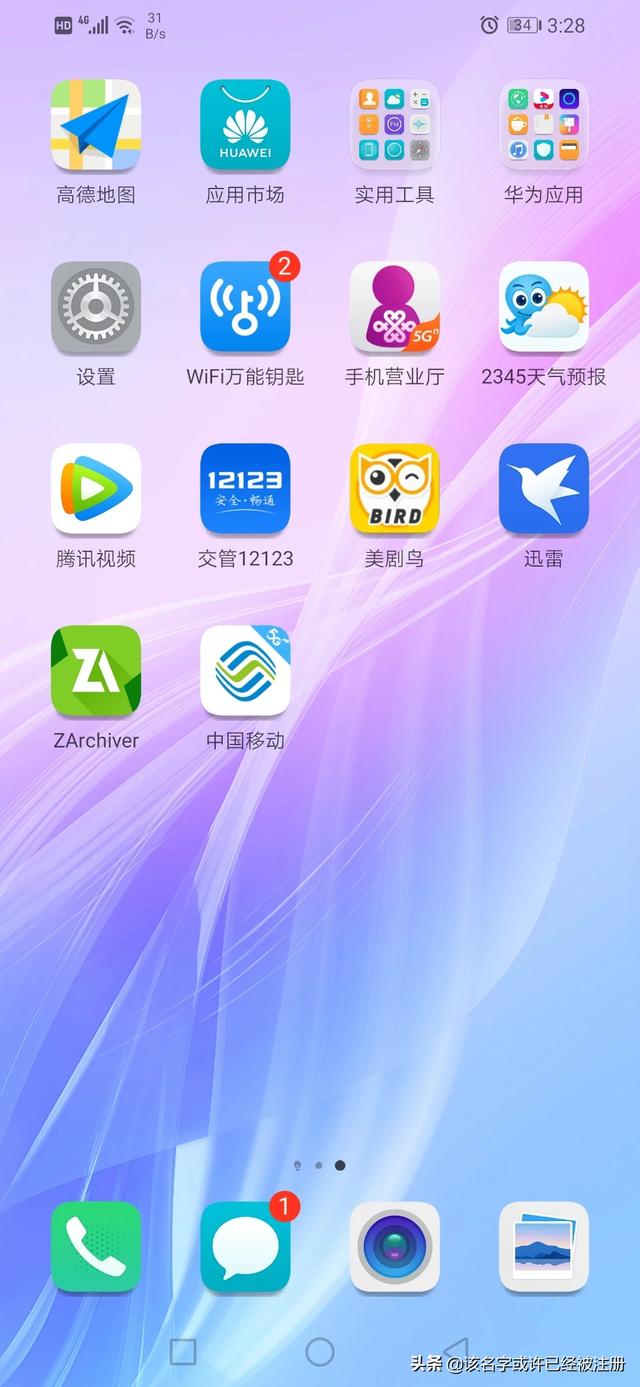
Task: Launch the camera from the dock
Action: click(x=394, y=1247)
